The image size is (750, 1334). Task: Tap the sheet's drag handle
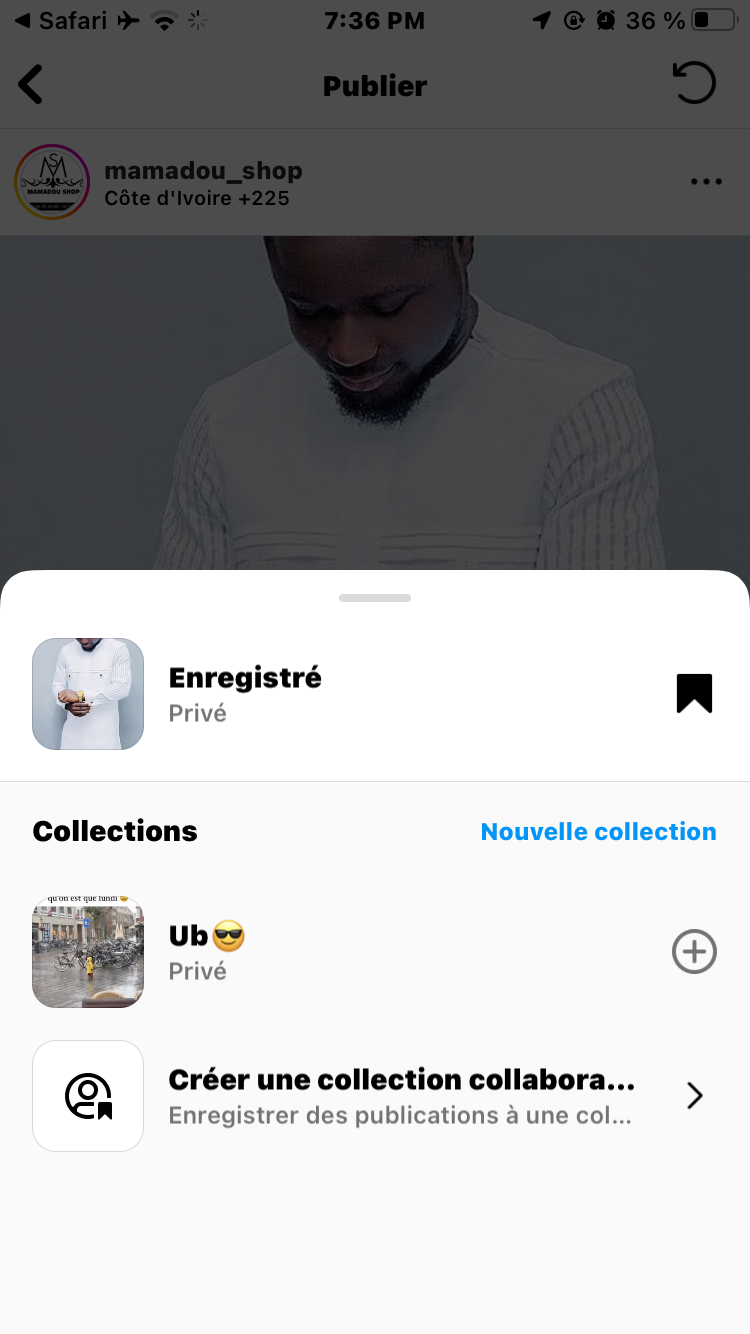tap(375, 598)
